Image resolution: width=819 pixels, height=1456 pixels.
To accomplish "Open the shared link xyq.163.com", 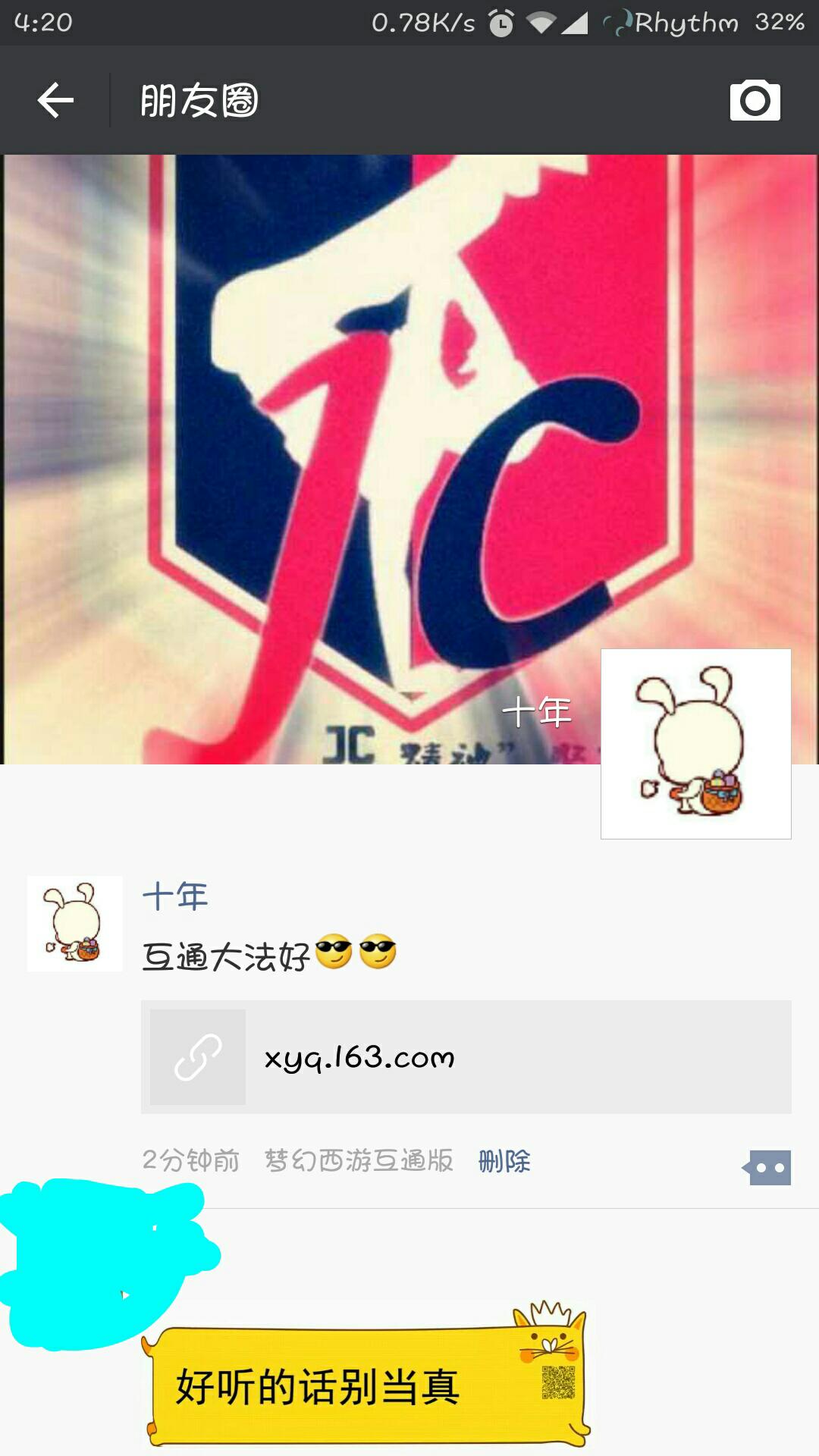I will pos(466,1057).
